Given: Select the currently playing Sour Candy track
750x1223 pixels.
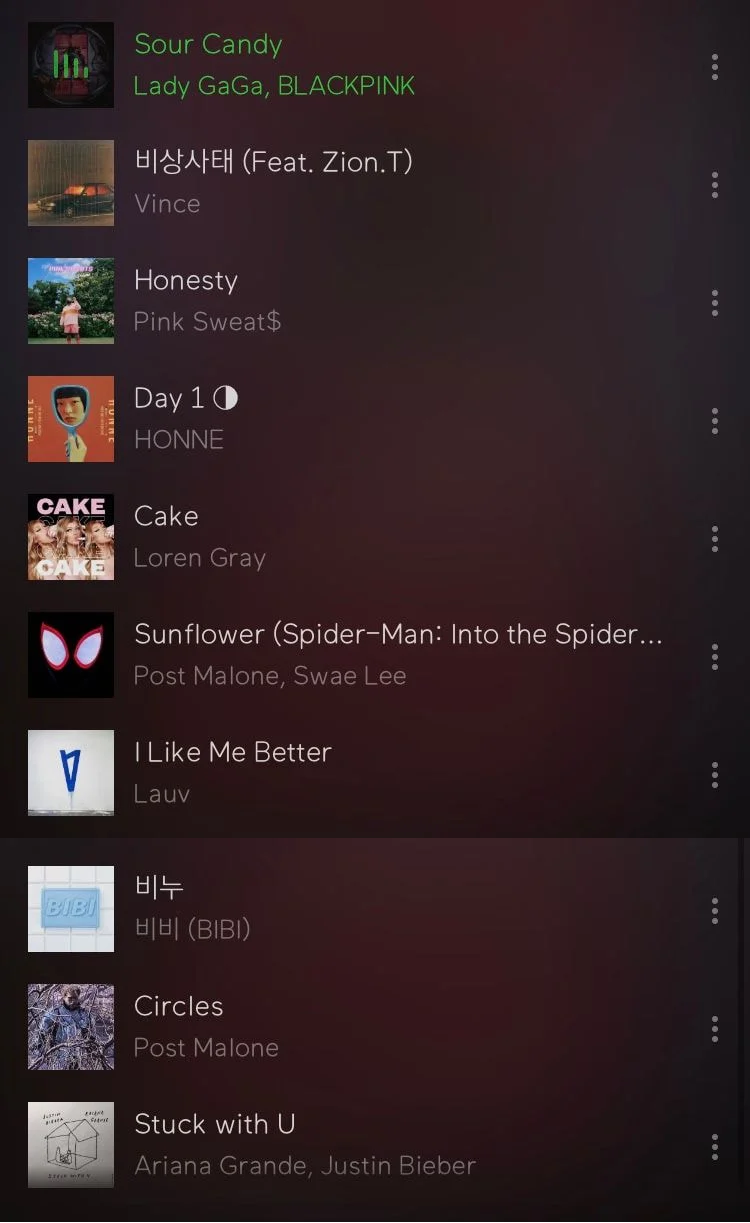Looking at the screenshot, I should (x=375, y=65).
